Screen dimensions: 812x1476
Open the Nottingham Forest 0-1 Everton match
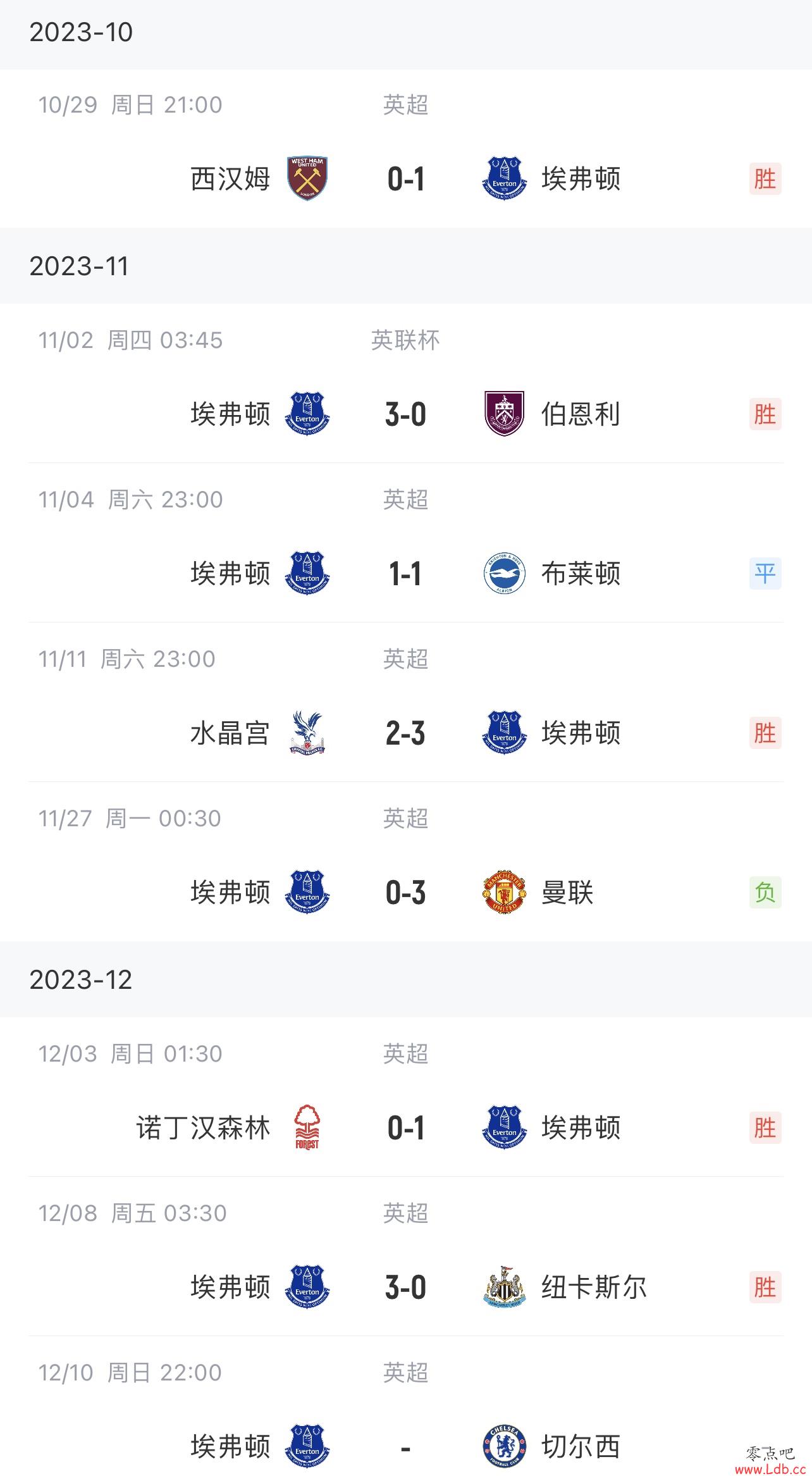pyautogui.click(x=406, y=1097)
